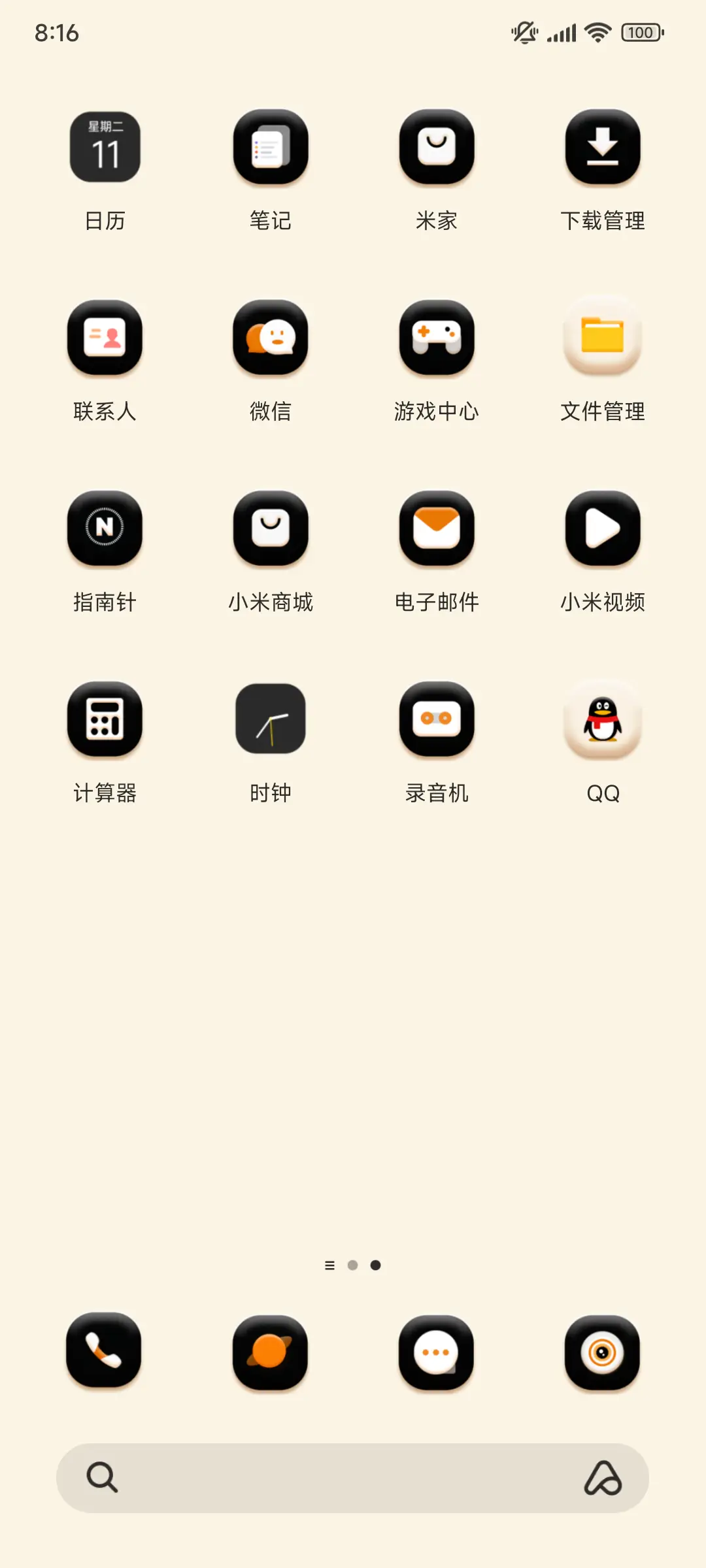
Task: Open the Phone dialer in the dock
Action: click(x=105, y=1351)
